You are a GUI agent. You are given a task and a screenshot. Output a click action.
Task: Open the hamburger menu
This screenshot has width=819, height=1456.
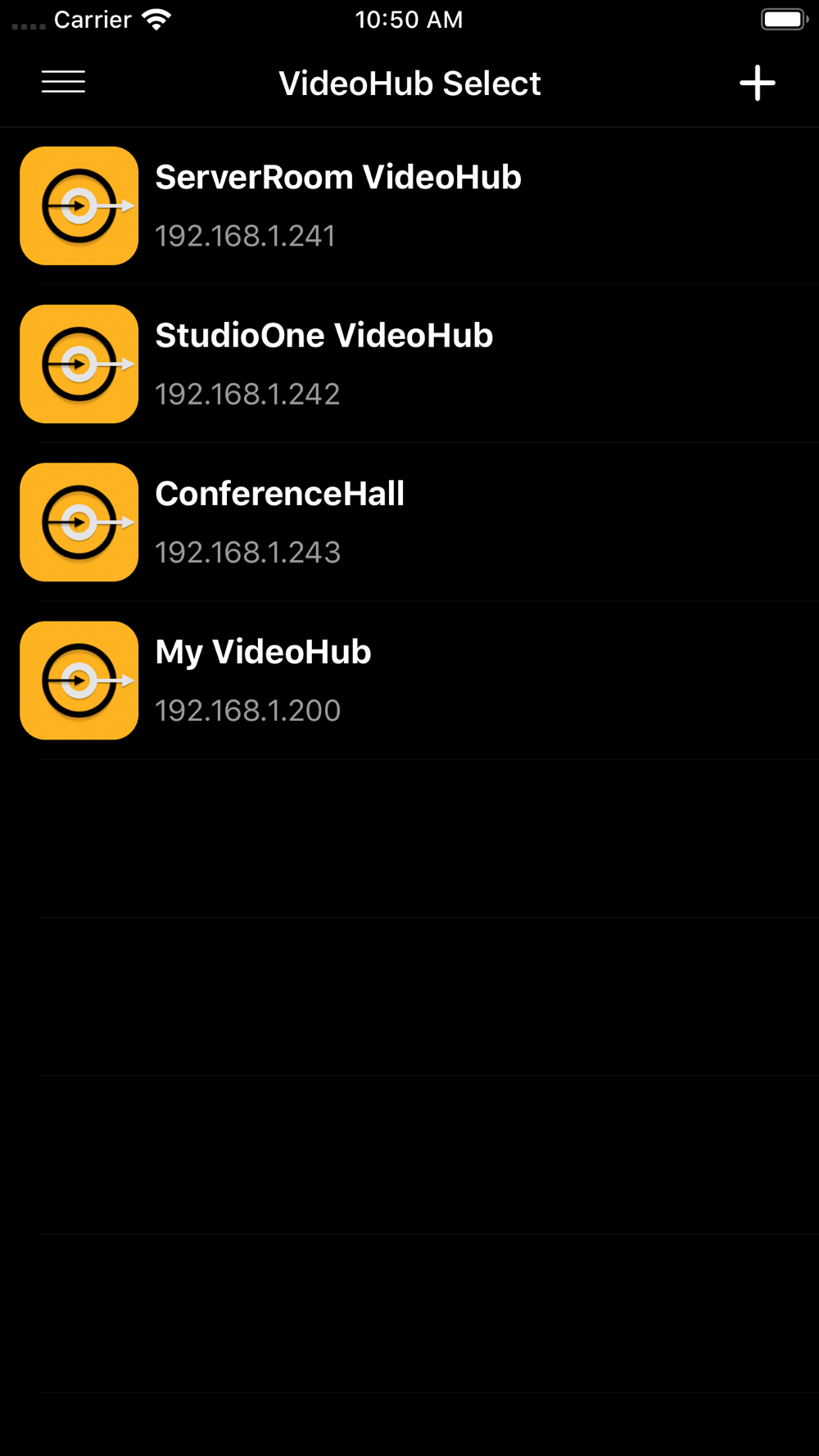pyautogui.click(x=63, y=82)
